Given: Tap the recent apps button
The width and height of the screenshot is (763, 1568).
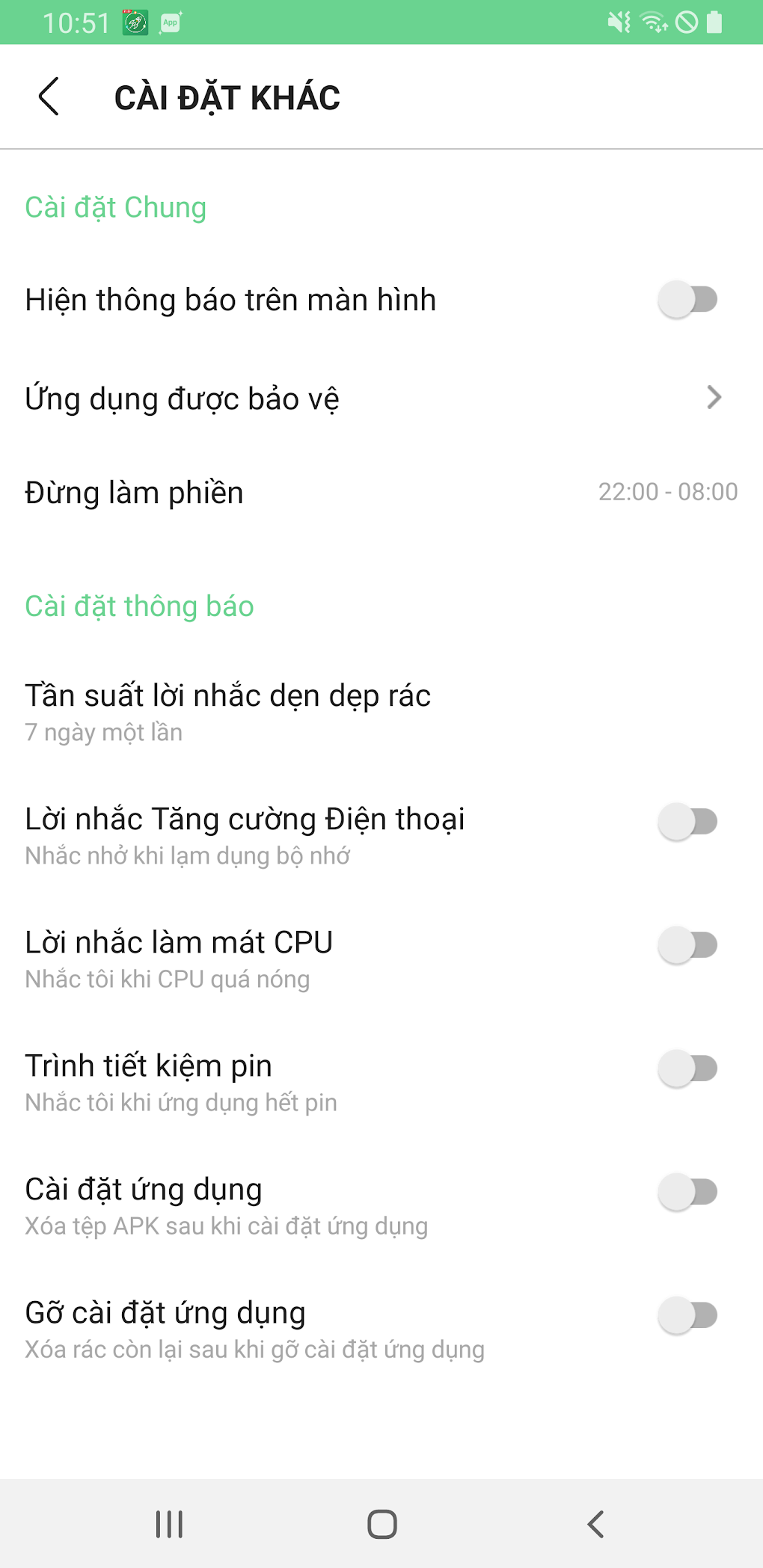Looking at the screenshot, I should pyautogui.click(x=168, y=1525).
